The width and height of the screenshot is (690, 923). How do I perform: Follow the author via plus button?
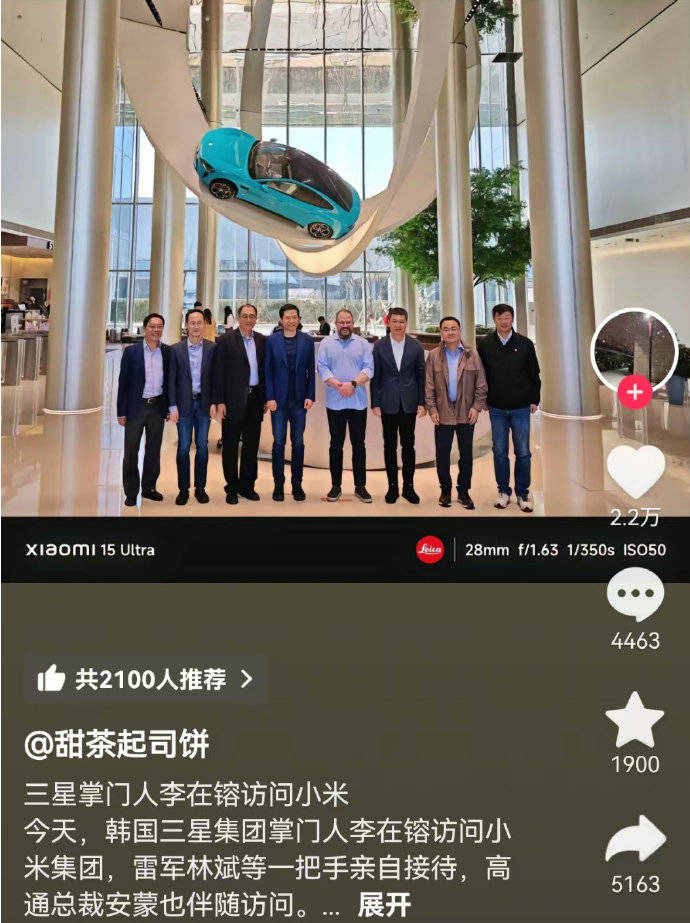(634, 391)
